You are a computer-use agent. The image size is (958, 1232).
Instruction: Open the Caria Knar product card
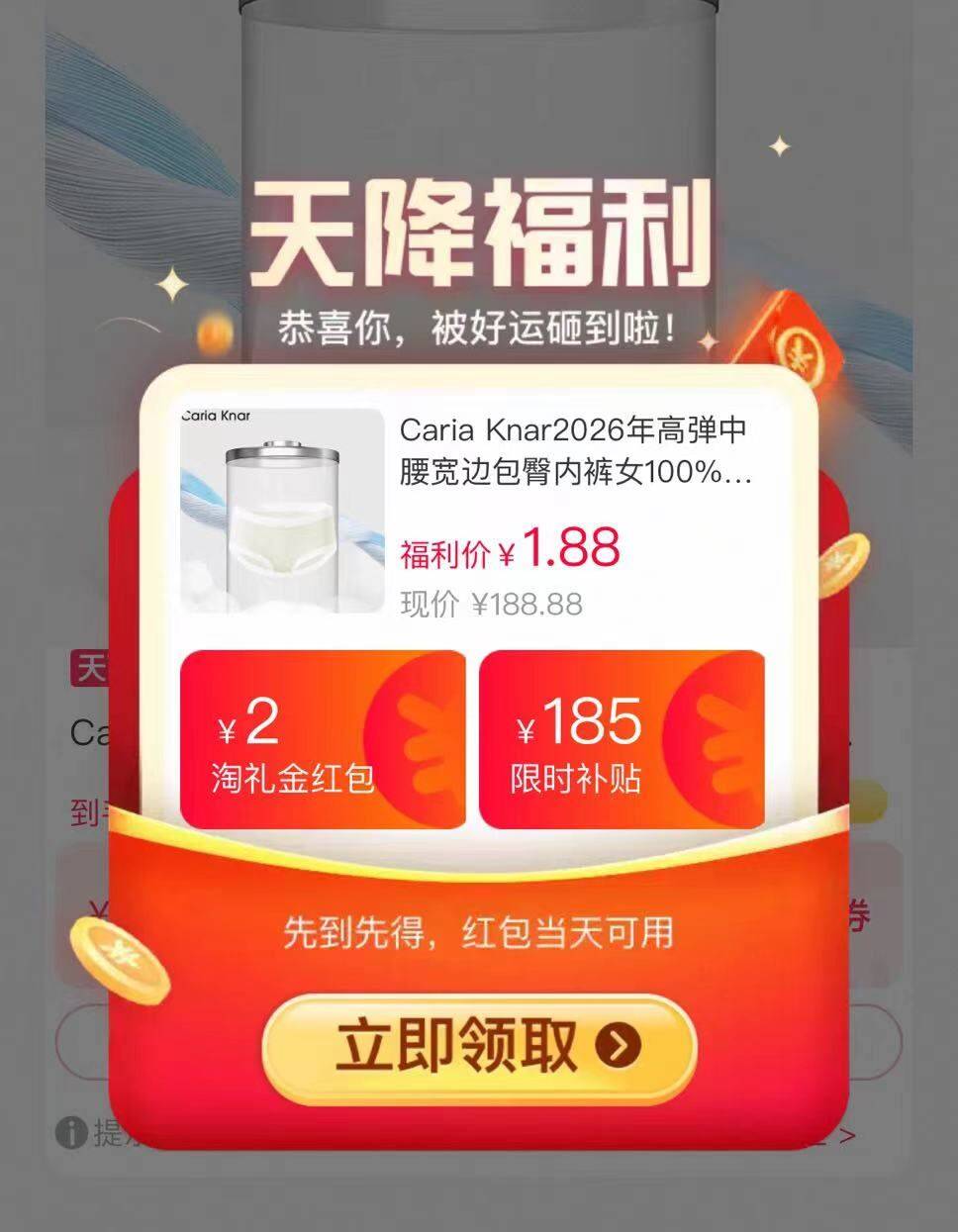tap(473, 512)
